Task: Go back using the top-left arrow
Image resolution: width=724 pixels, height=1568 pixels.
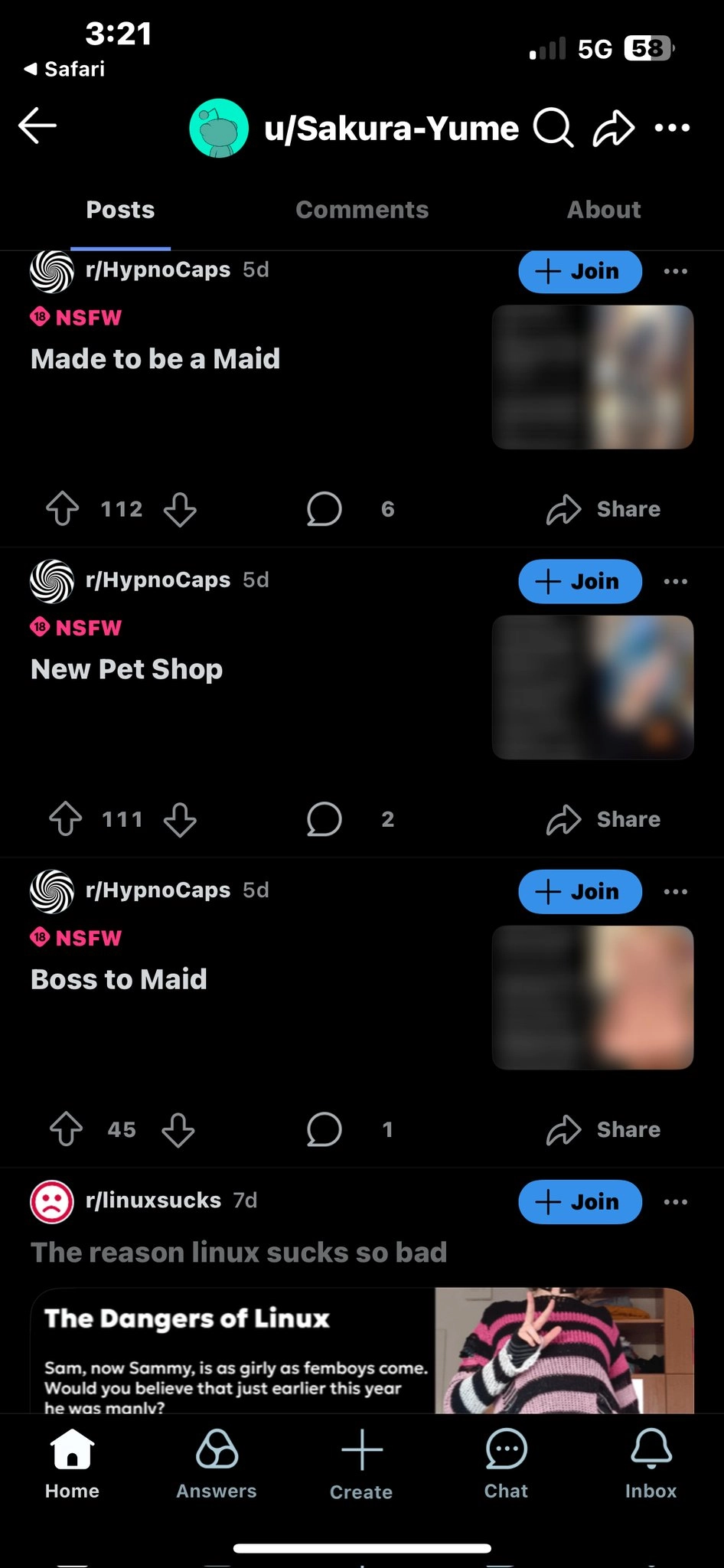Action: click(x=38, y=126)
